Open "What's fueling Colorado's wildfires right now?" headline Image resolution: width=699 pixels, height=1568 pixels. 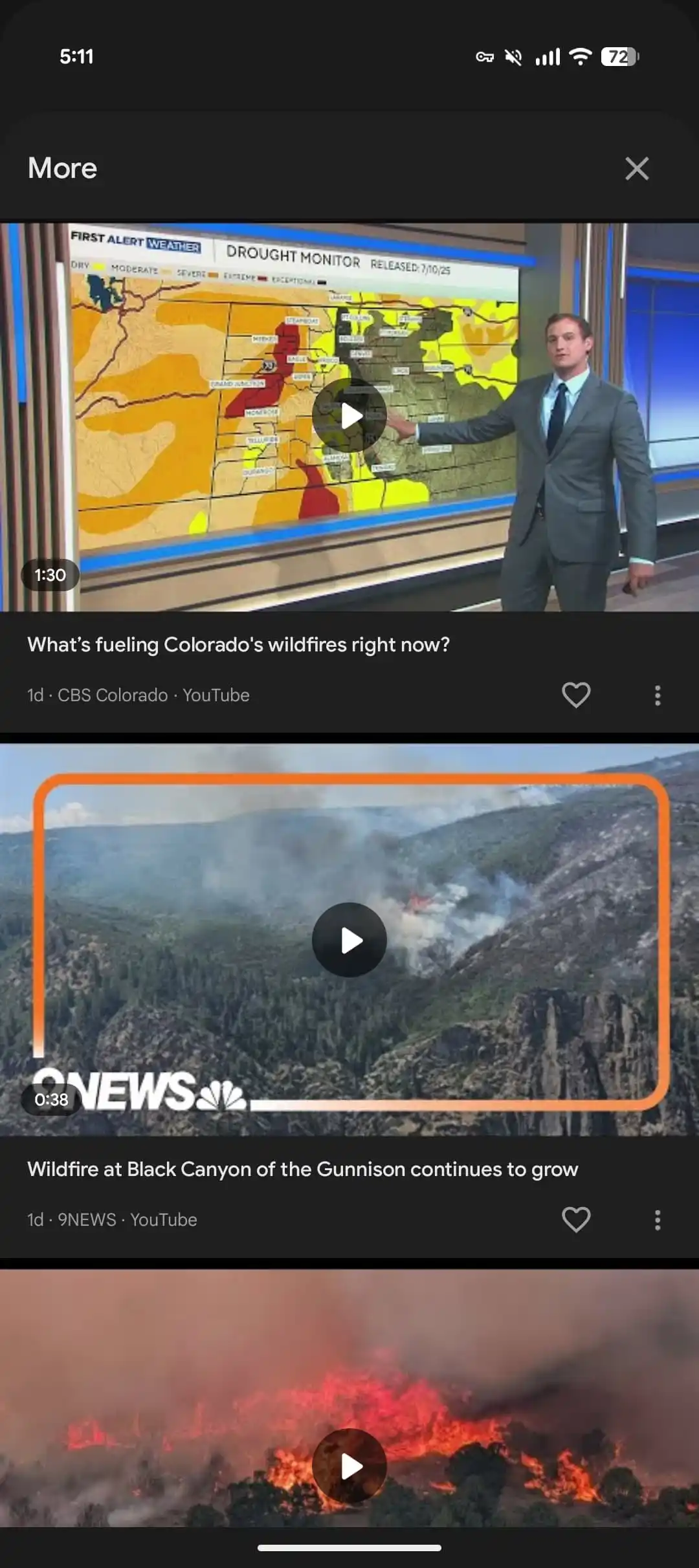click(238, 644)
